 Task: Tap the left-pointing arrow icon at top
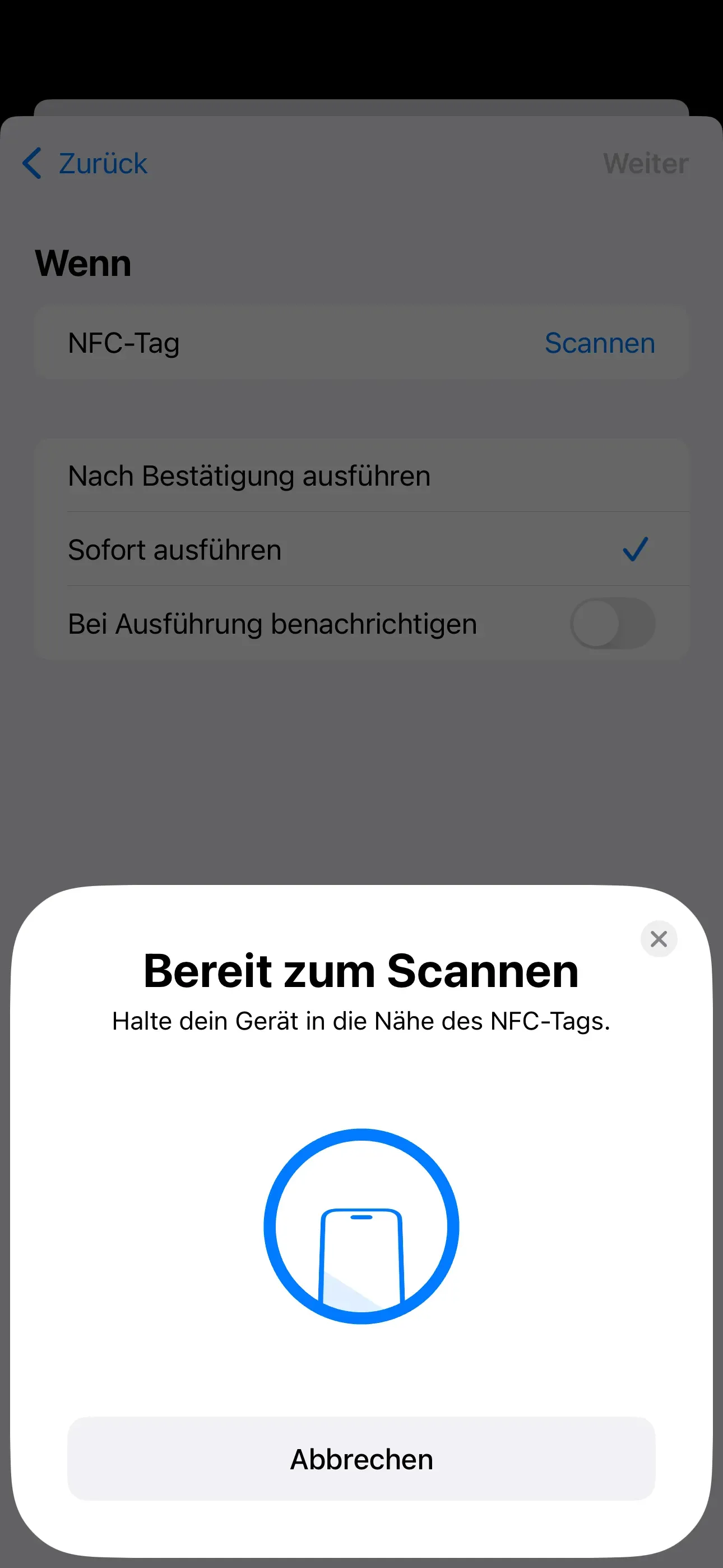[33, 163]
